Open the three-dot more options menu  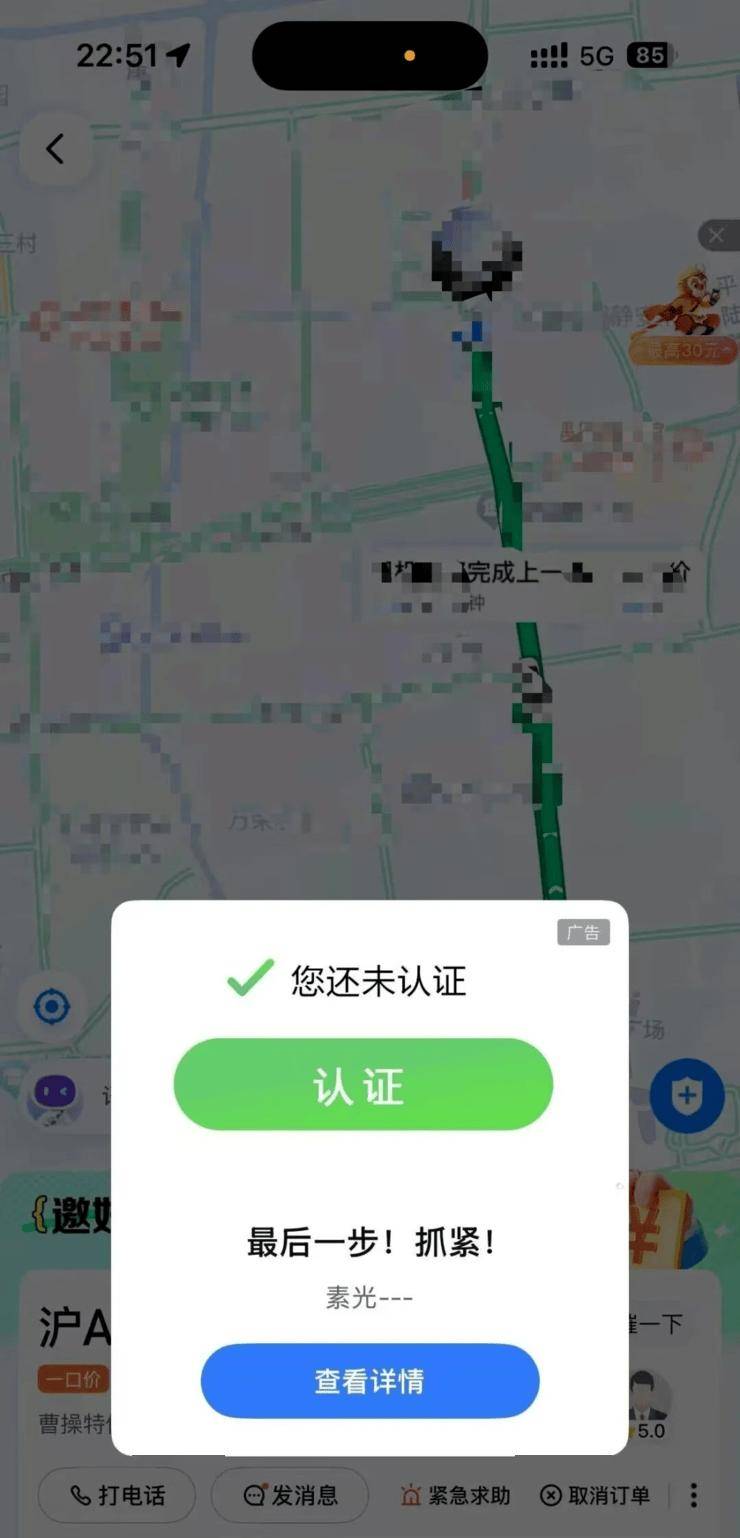point(694,1496)
